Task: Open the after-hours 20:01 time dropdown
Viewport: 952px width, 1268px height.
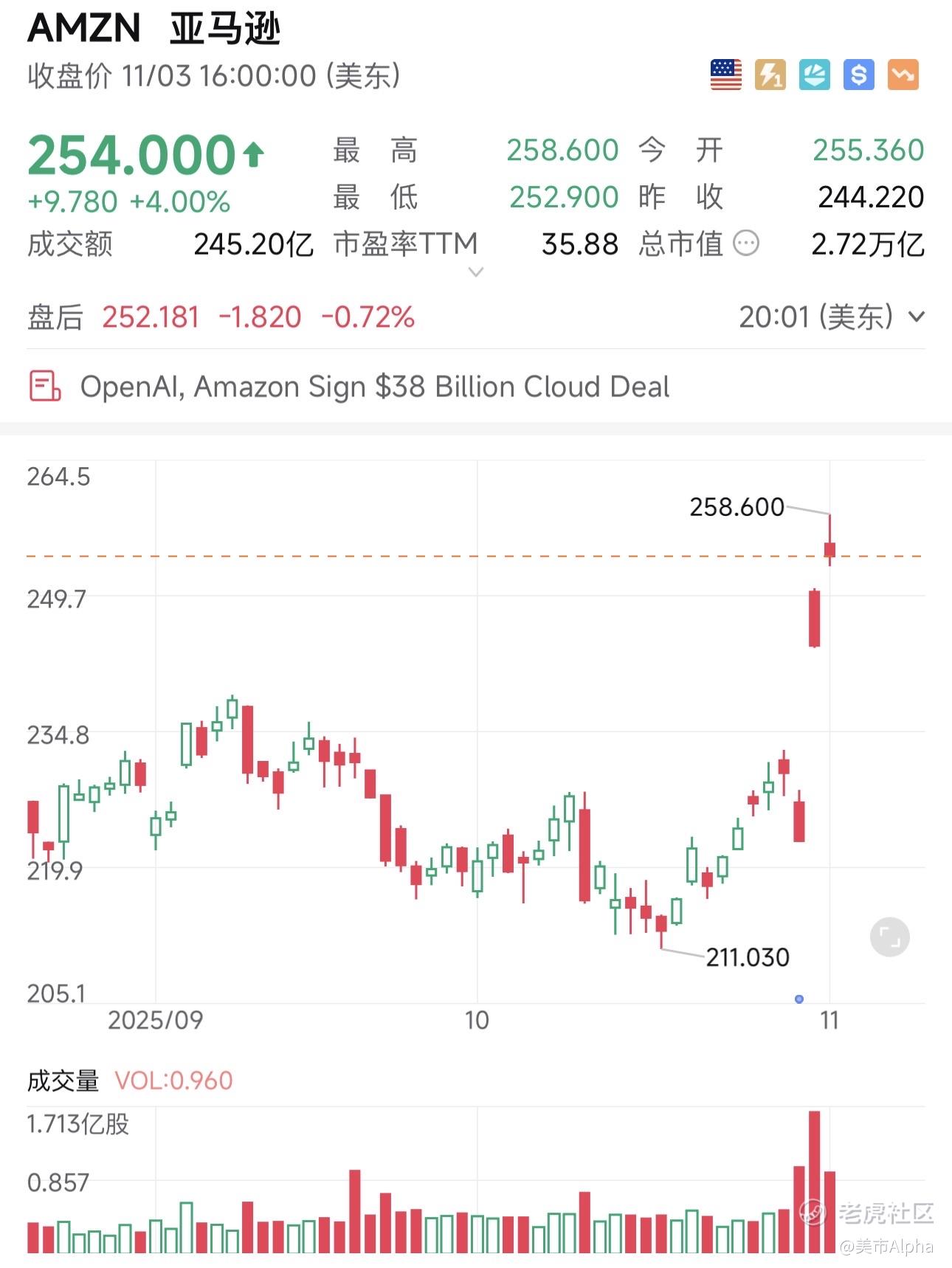Action: 917,317
